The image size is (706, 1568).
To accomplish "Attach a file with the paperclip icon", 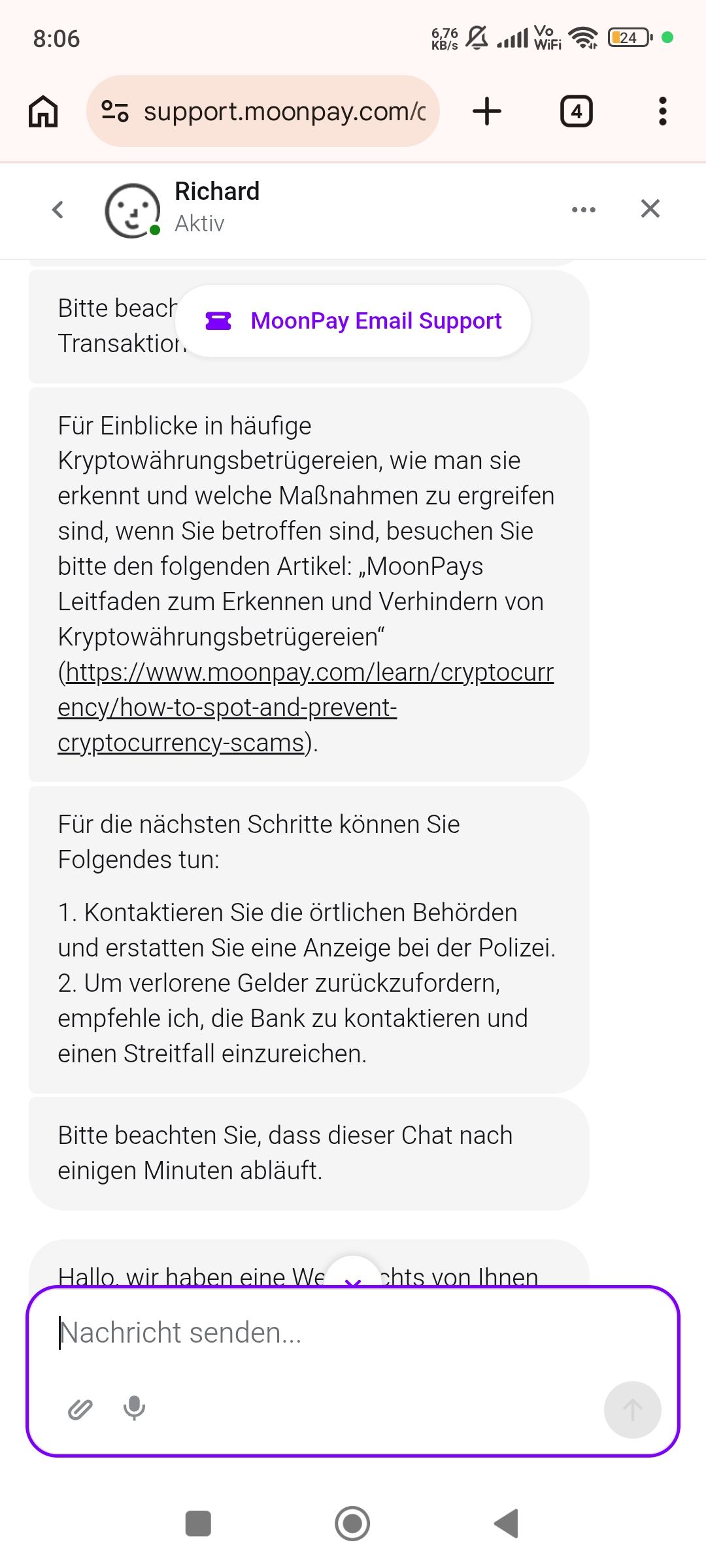I will pos(80,1409).
